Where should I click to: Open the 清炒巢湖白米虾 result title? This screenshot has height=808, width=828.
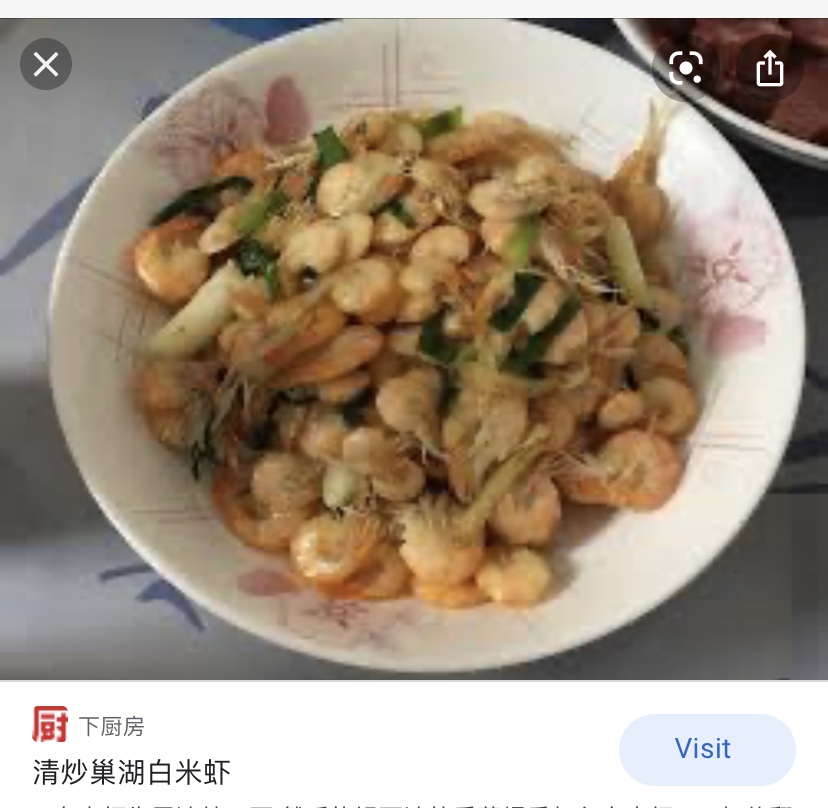click(132, 771)
